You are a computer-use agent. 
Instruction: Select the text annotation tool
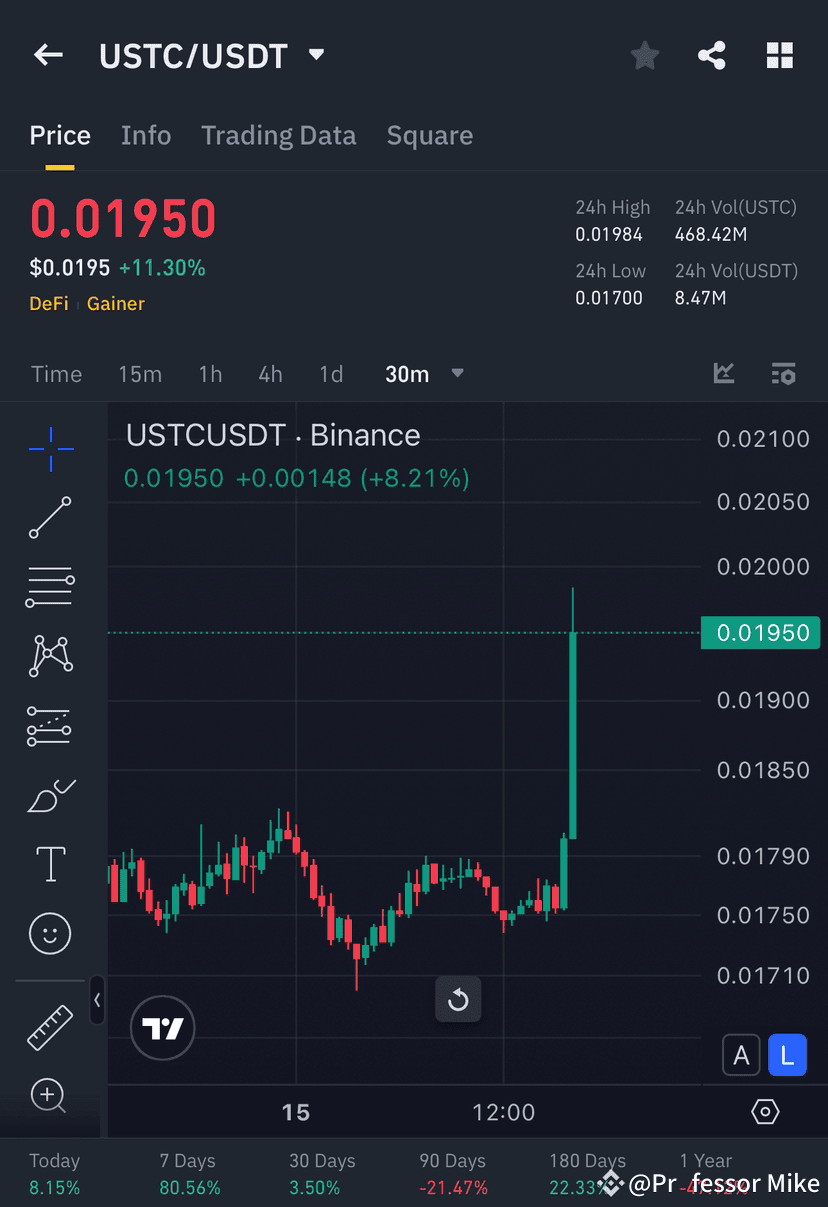pos(49,864)
